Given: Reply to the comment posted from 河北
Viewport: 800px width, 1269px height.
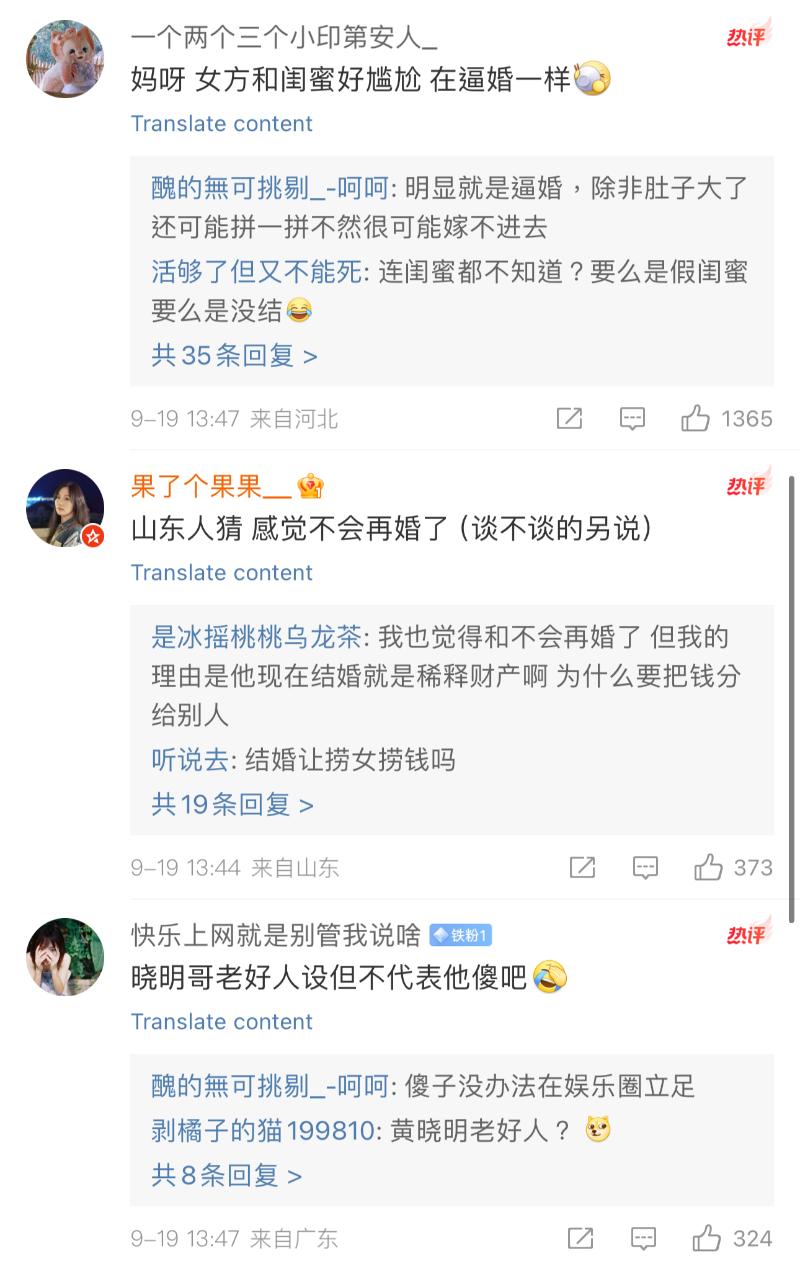Looking at the screenshot, I should (632, 419).
